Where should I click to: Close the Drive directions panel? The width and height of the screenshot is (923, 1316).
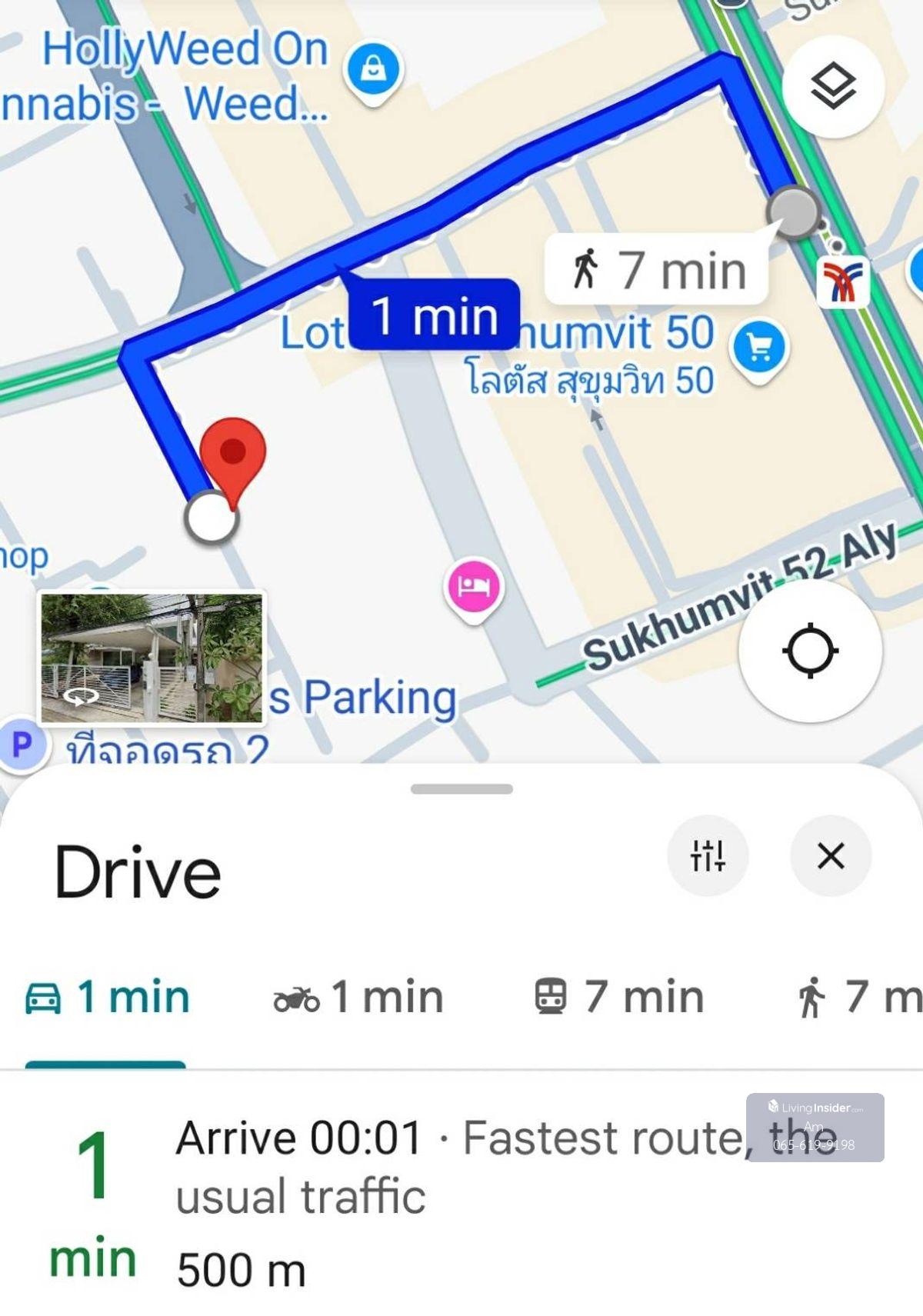pyautogui.click(x=831, y=855)
